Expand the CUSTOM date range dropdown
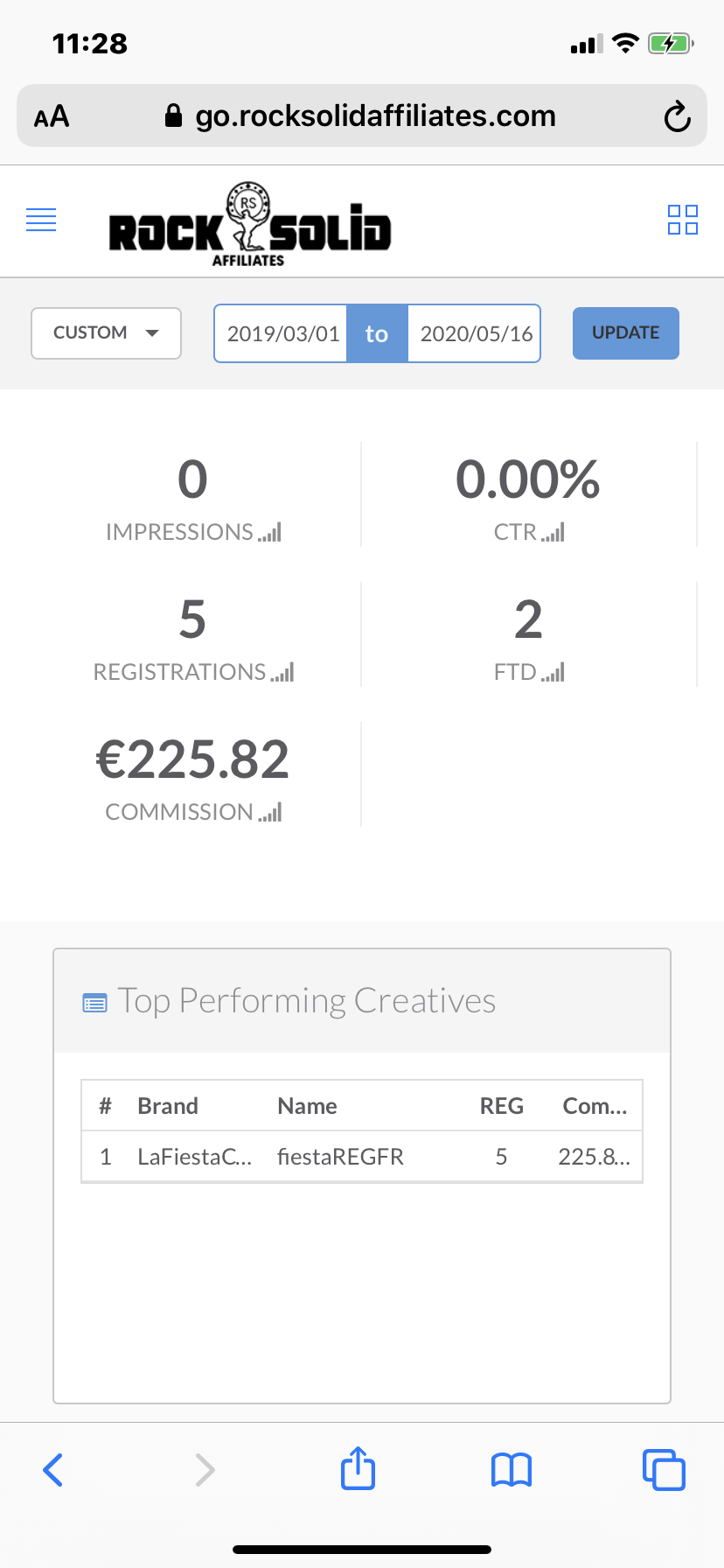The width and height of the screenshot is (724, 1568). (106, 333)
